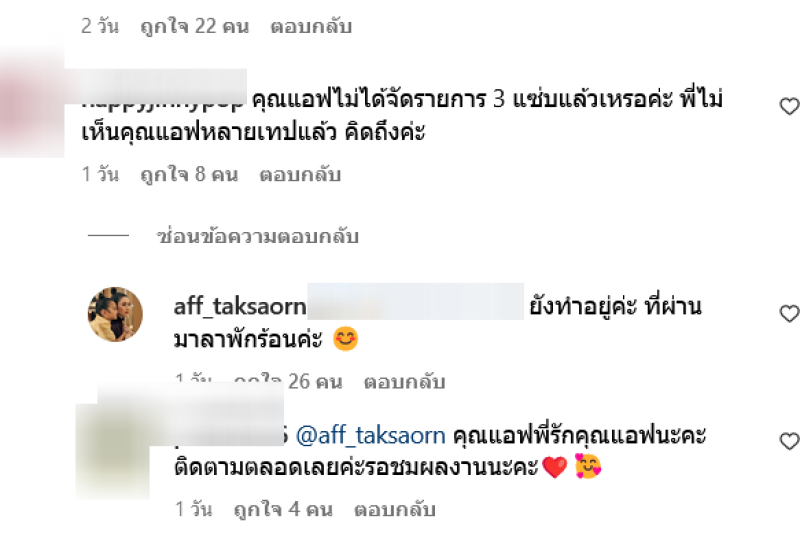The image size is (800, 556).
Task: Like the comment asking about รายการ 3 แซ่บ
Action: pyautogui.click(x=788, y=106)
